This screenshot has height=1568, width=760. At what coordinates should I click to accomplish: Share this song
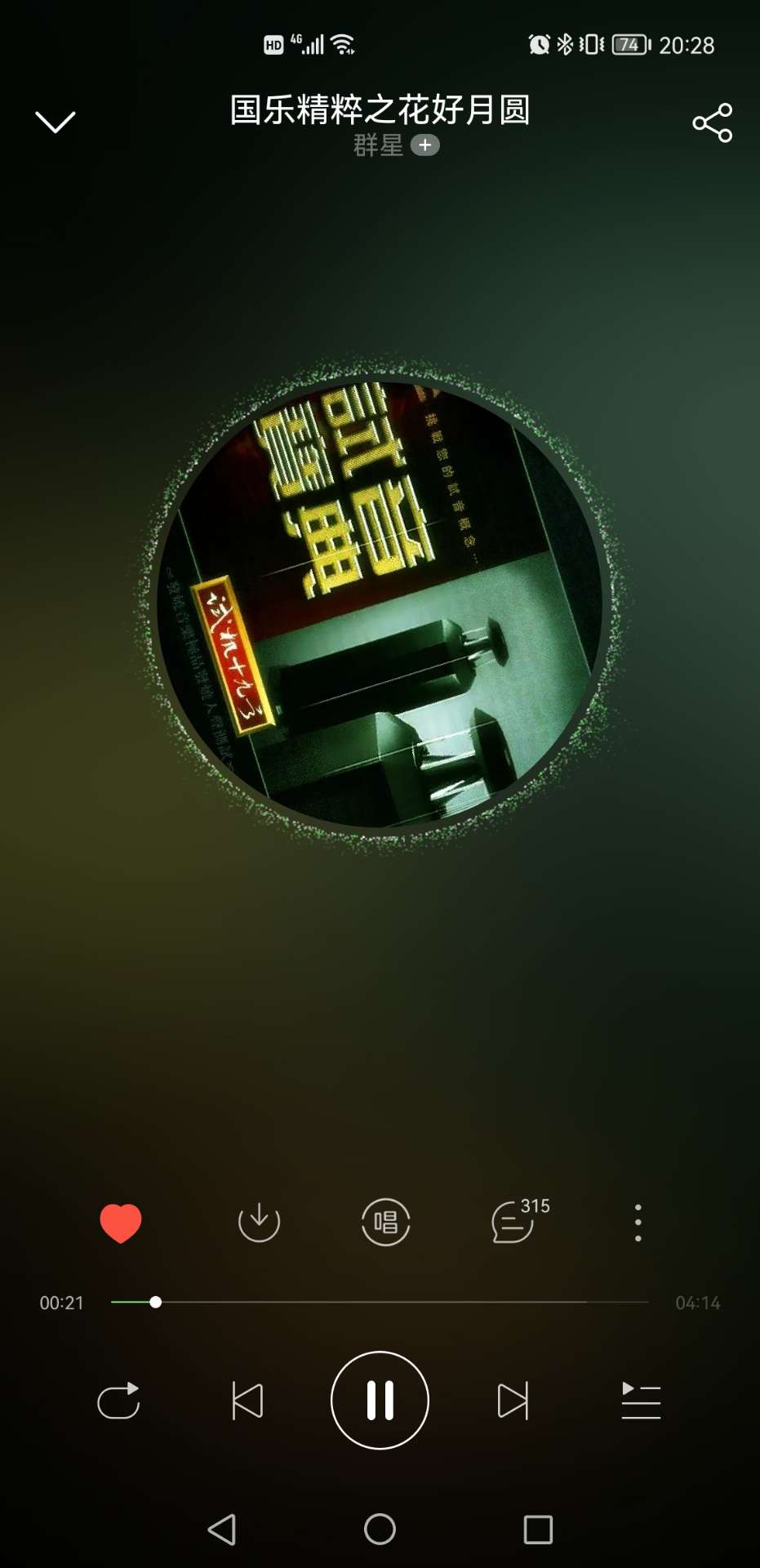[x=712, y=122]
